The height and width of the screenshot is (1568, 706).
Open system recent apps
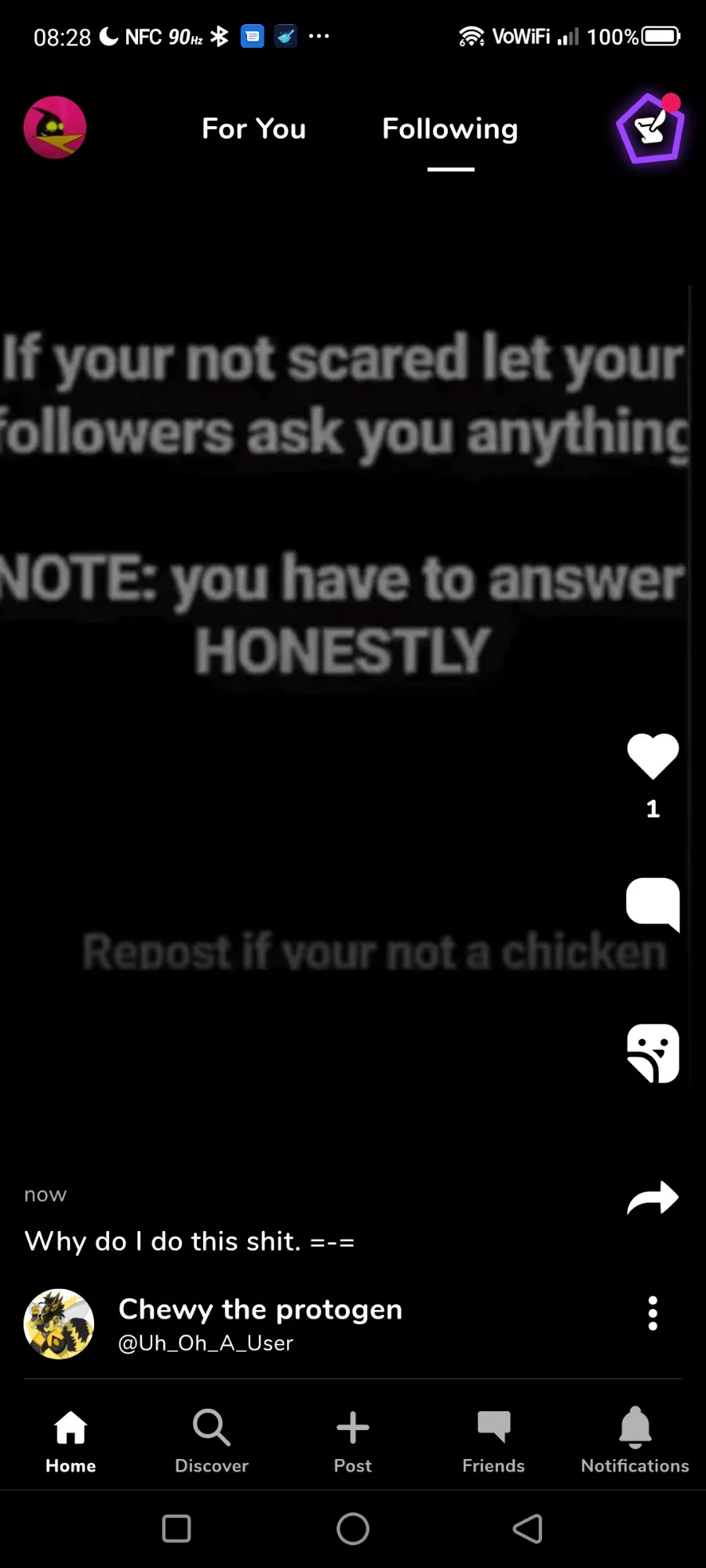[176, 1529]
